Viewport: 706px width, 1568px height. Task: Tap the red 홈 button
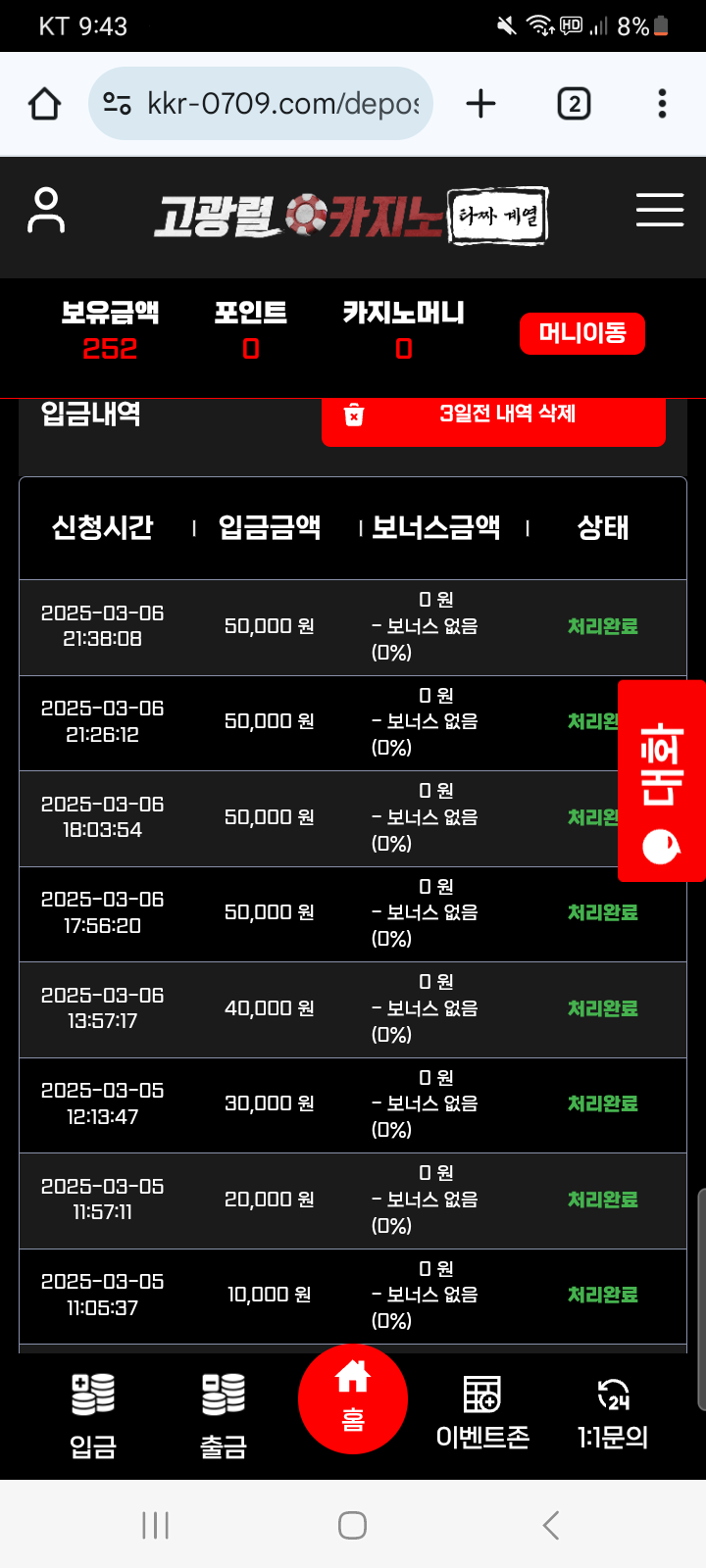[x=353, y=1398]
